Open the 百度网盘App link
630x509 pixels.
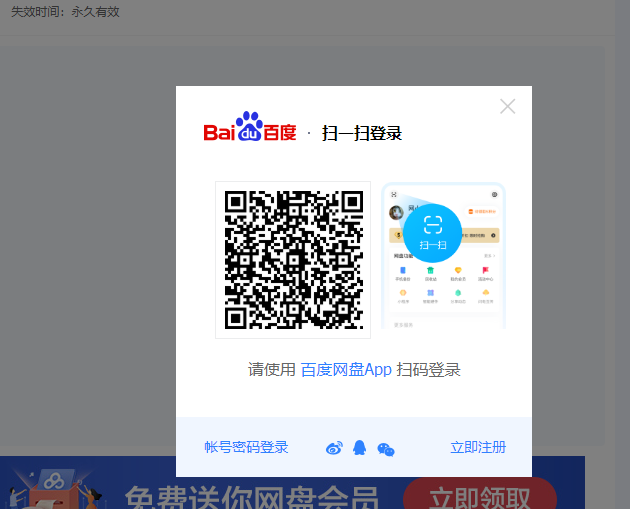[x=346, y=369]
